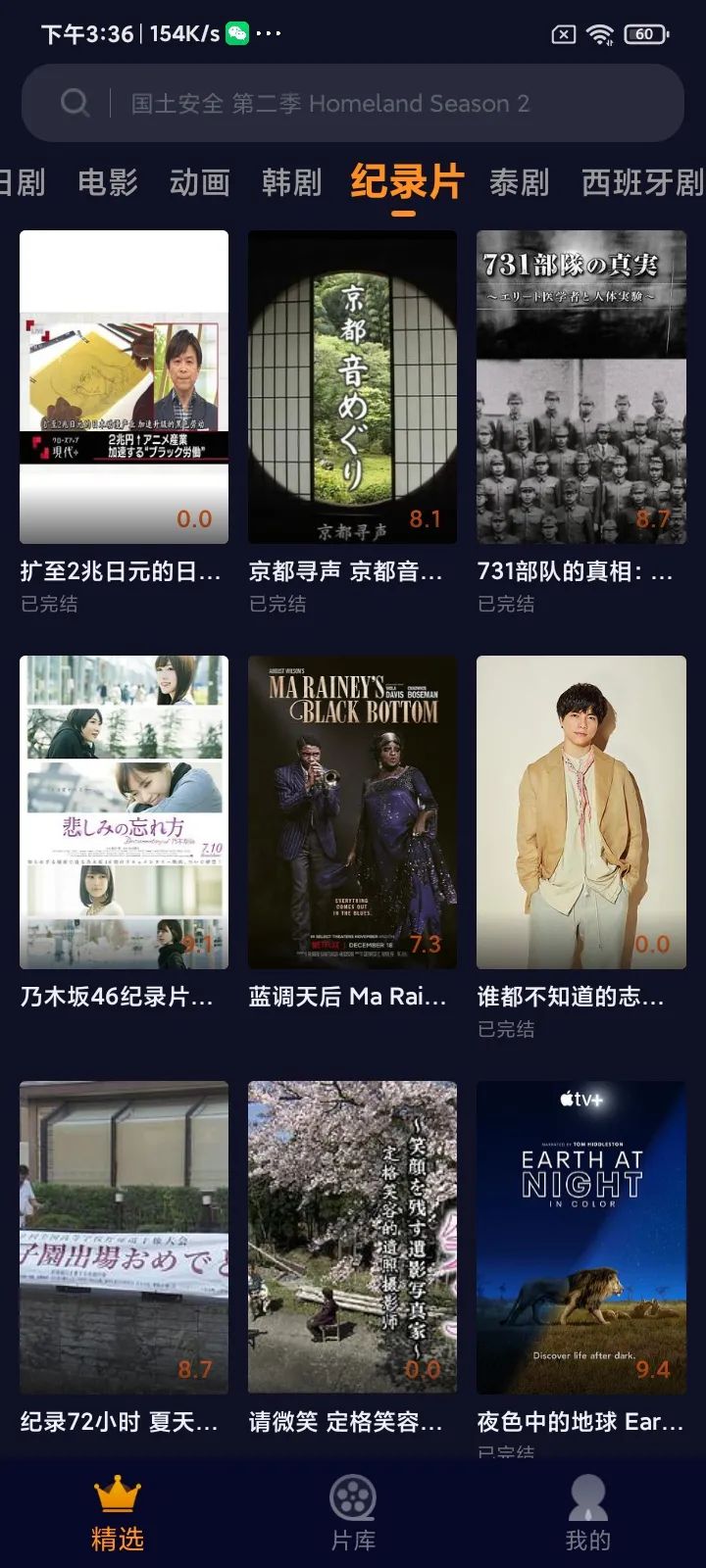
Task: Open 731部队的真相 documentary
Action: 580,387
